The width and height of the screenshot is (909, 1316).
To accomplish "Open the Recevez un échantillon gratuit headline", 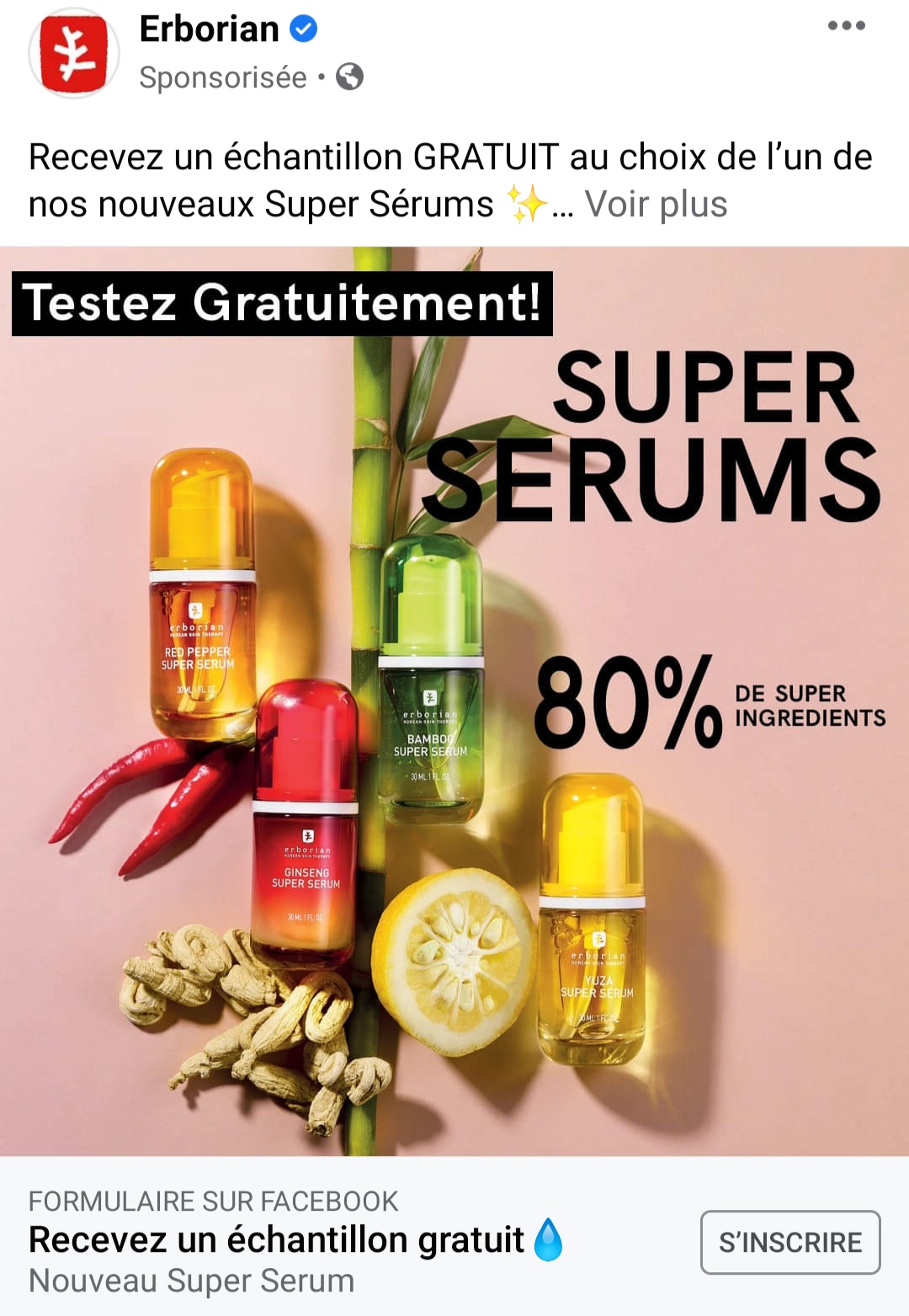I will pyautogui.click(x=276, y=1239).
